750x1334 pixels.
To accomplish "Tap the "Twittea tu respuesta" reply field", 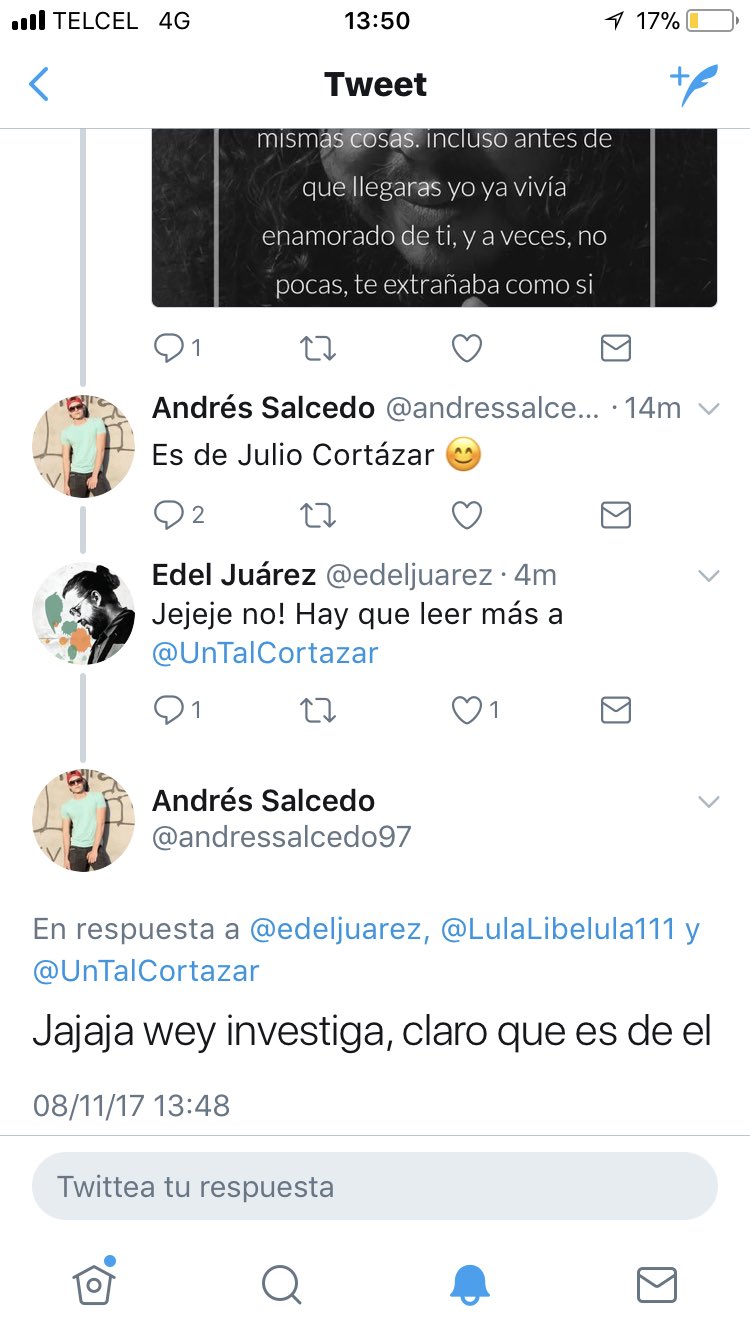I will [x=375, y=1187].
